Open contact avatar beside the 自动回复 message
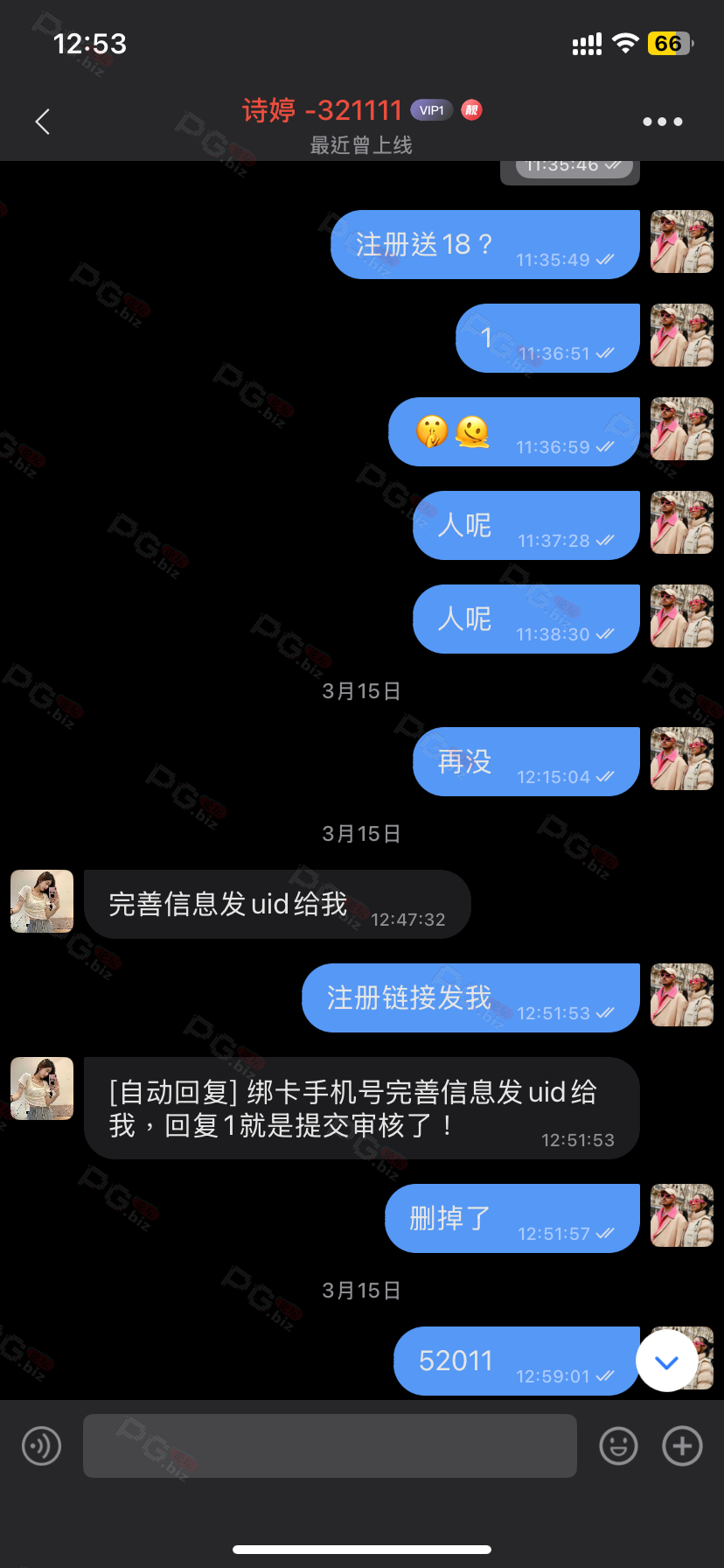The image size is (724, 1568). click(42, 1088)
